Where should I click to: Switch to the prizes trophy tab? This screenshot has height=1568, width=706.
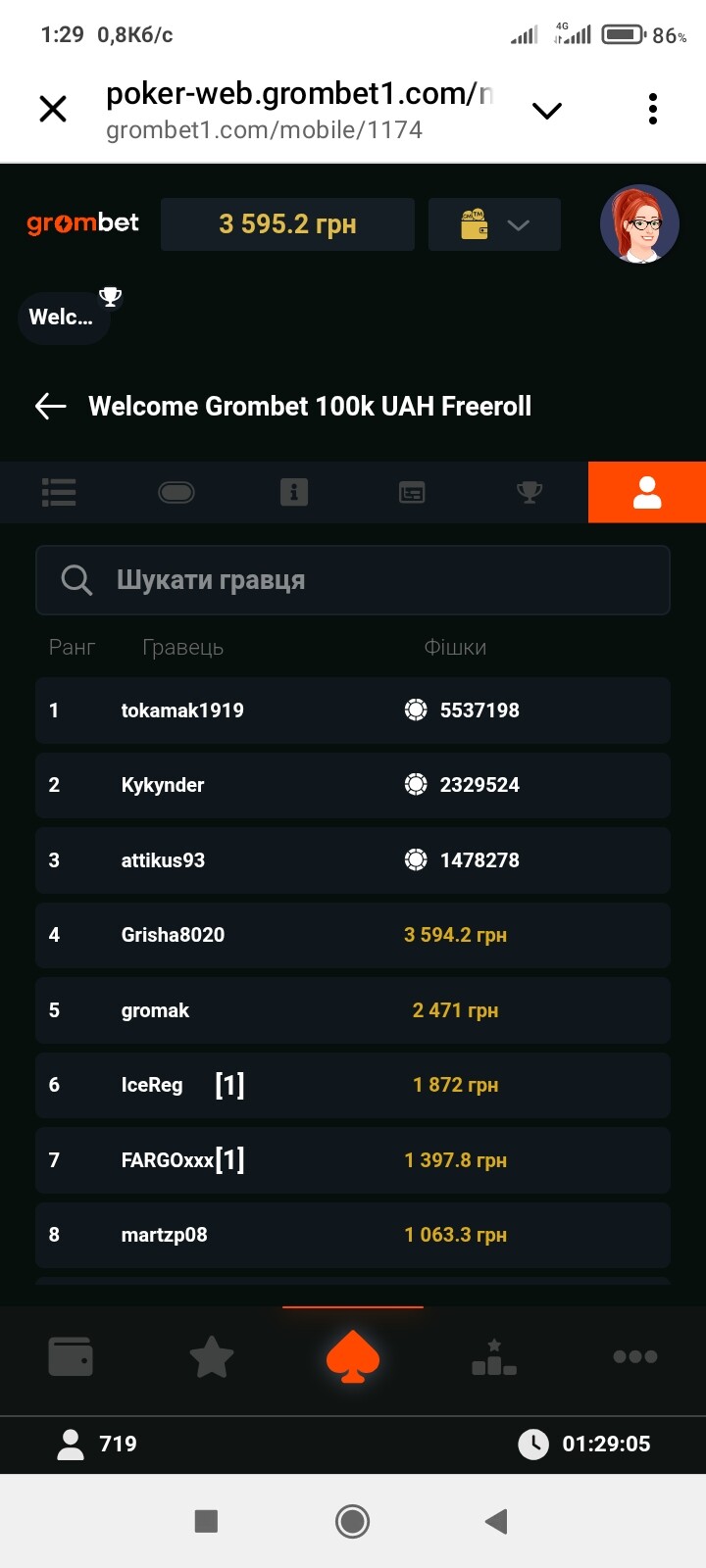[529, 492]
